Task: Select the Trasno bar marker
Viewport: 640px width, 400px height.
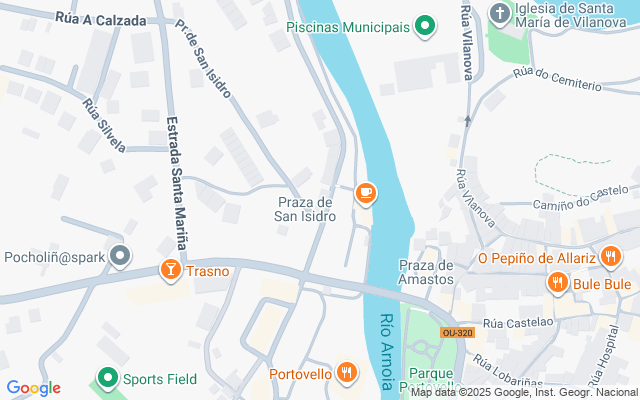Action: click(171, 270)
